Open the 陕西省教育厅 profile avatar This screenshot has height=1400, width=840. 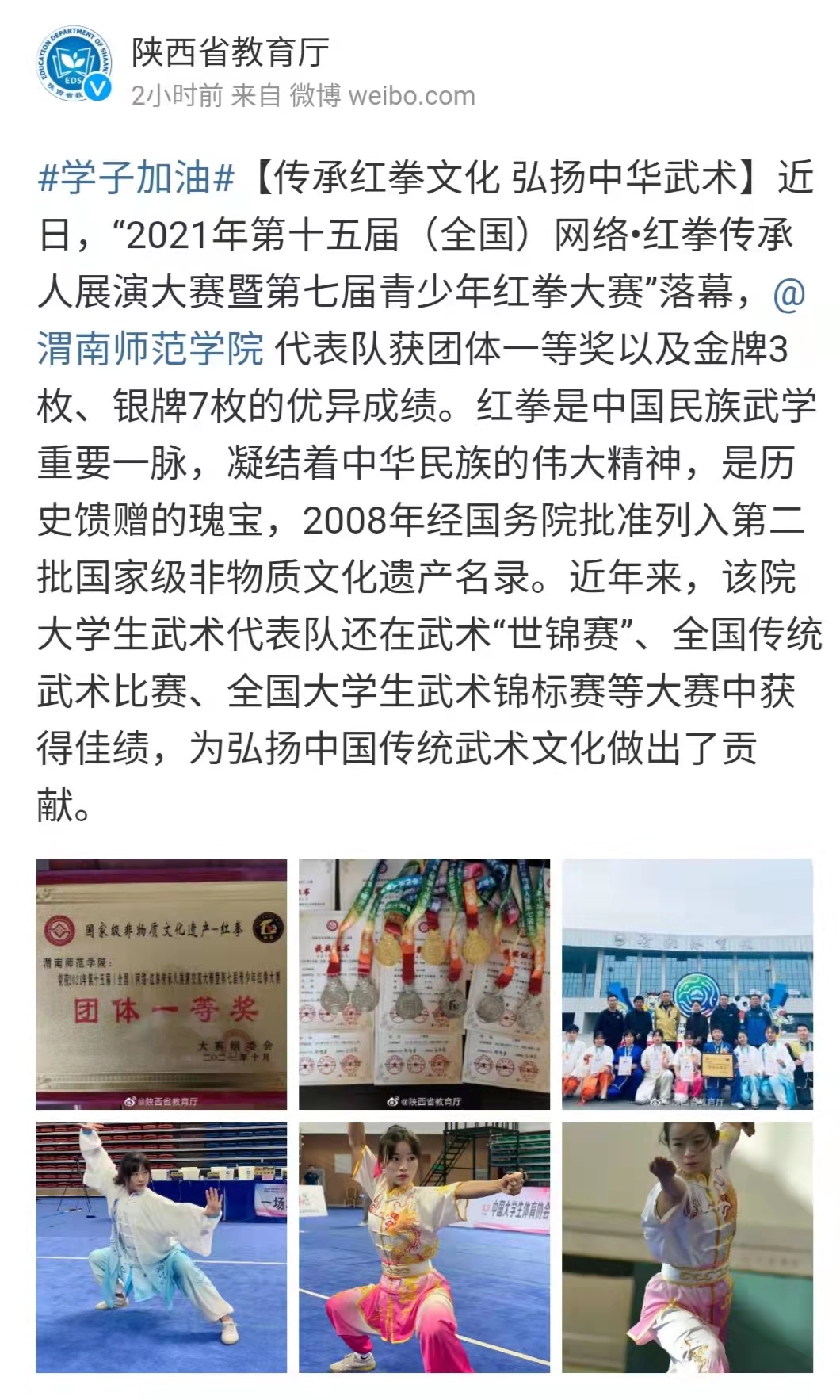pos(73,63)
